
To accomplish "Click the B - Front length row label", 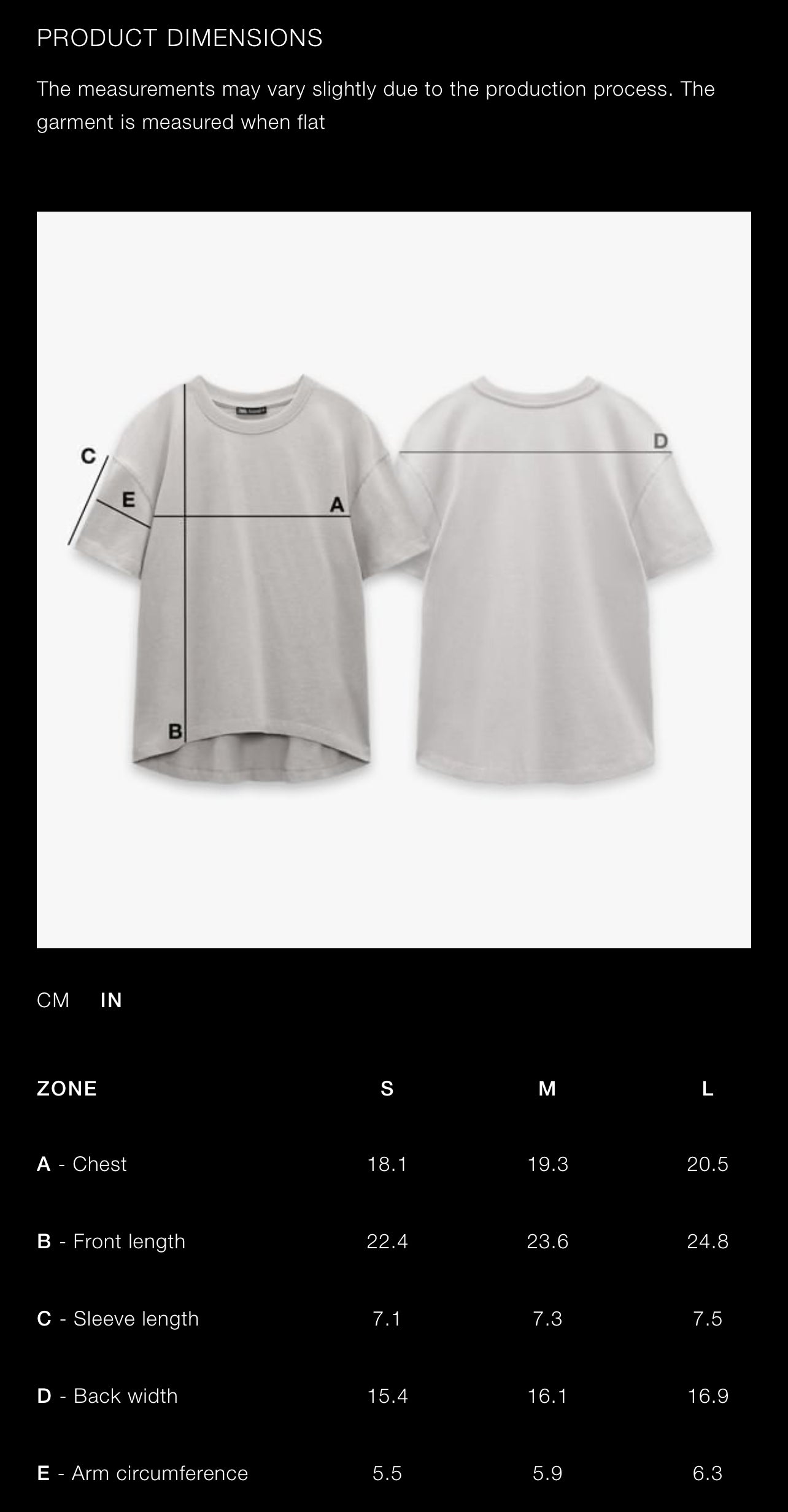I will point(110,1241).
